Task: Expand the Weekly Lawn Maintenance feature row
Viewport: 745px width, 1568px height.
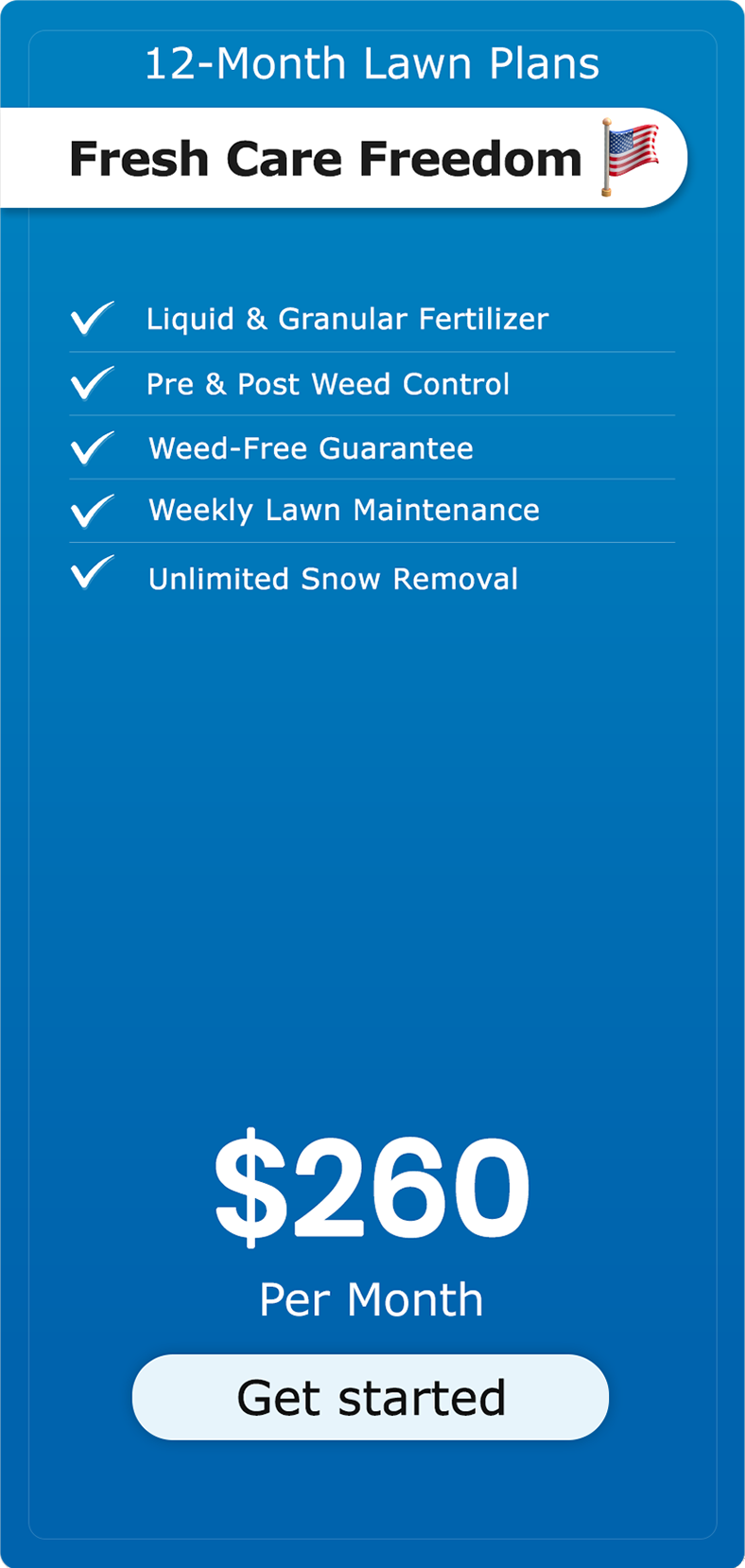Action: point(342,510)
